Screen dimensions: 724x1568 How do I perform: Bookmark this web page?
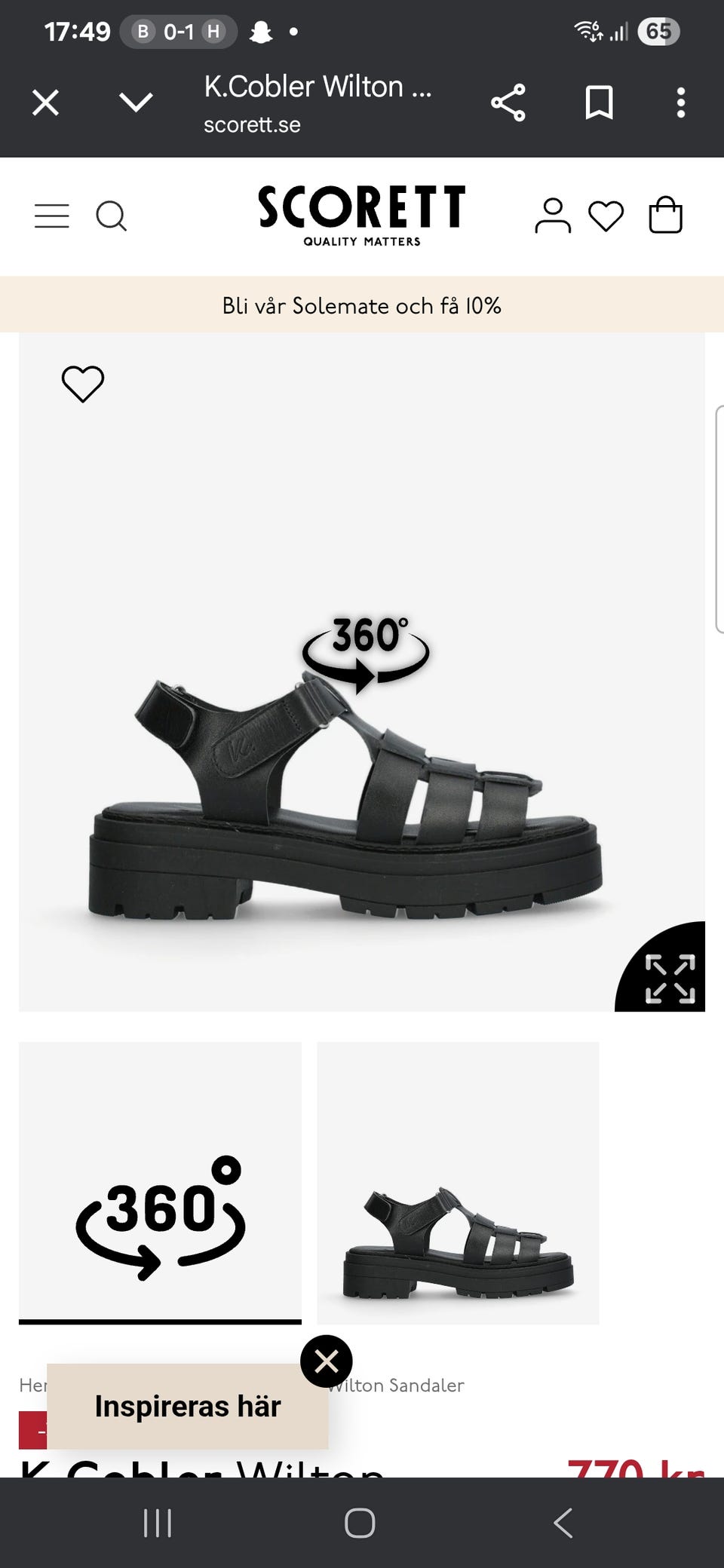(x=599, y=103)
